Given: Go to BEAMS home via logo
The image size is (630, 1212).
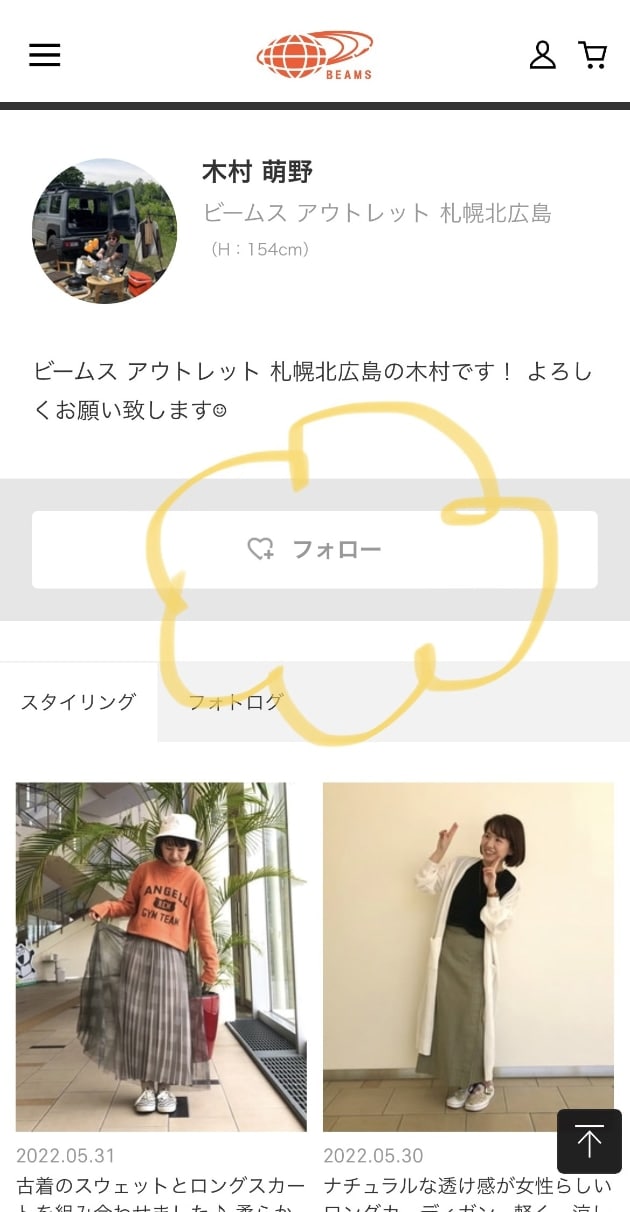Looking at the screenshot, I should [315, 55].
